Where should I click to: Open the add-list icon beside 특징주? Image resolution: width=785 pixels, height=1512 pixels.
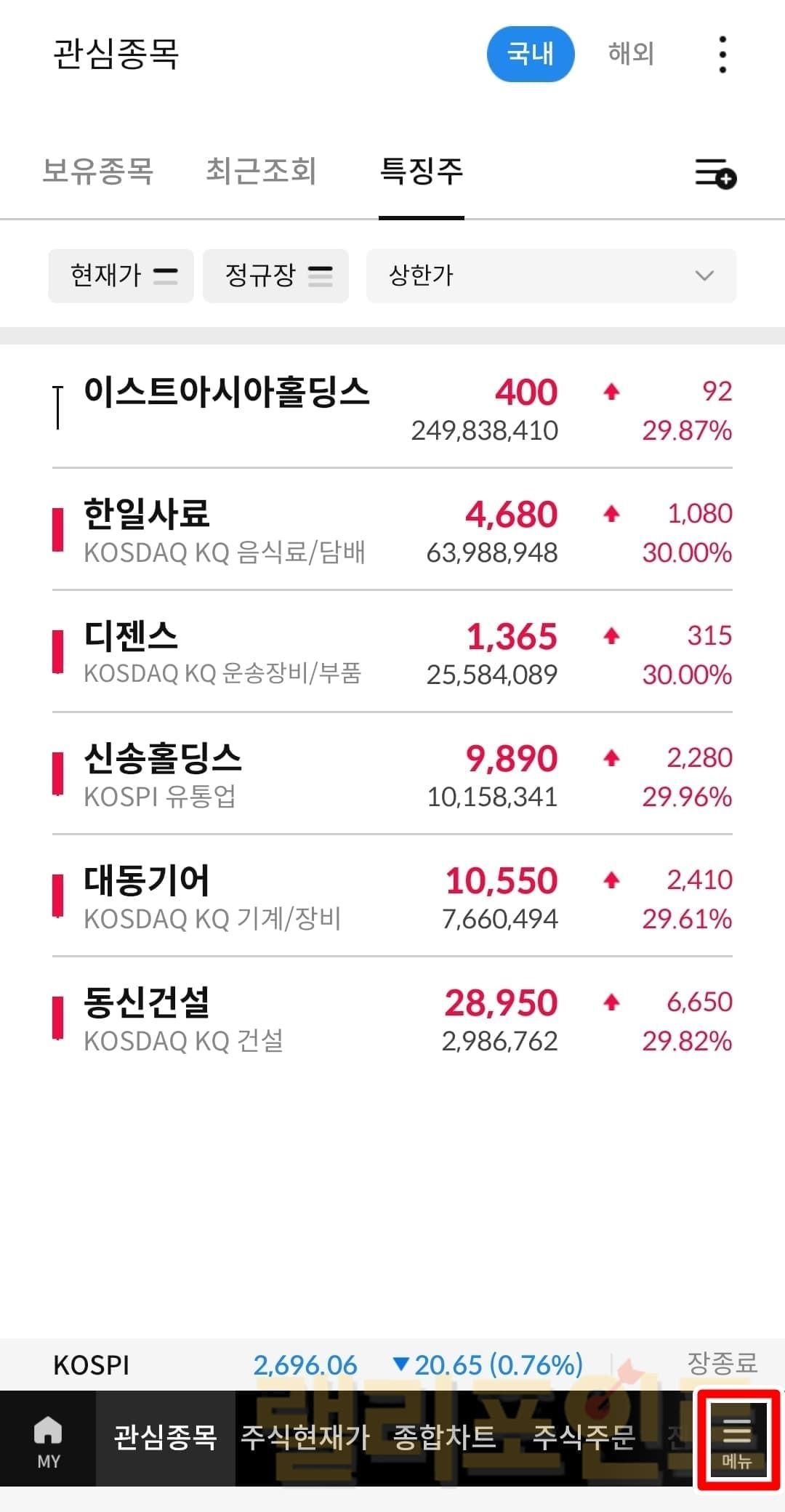click(715, 174)
